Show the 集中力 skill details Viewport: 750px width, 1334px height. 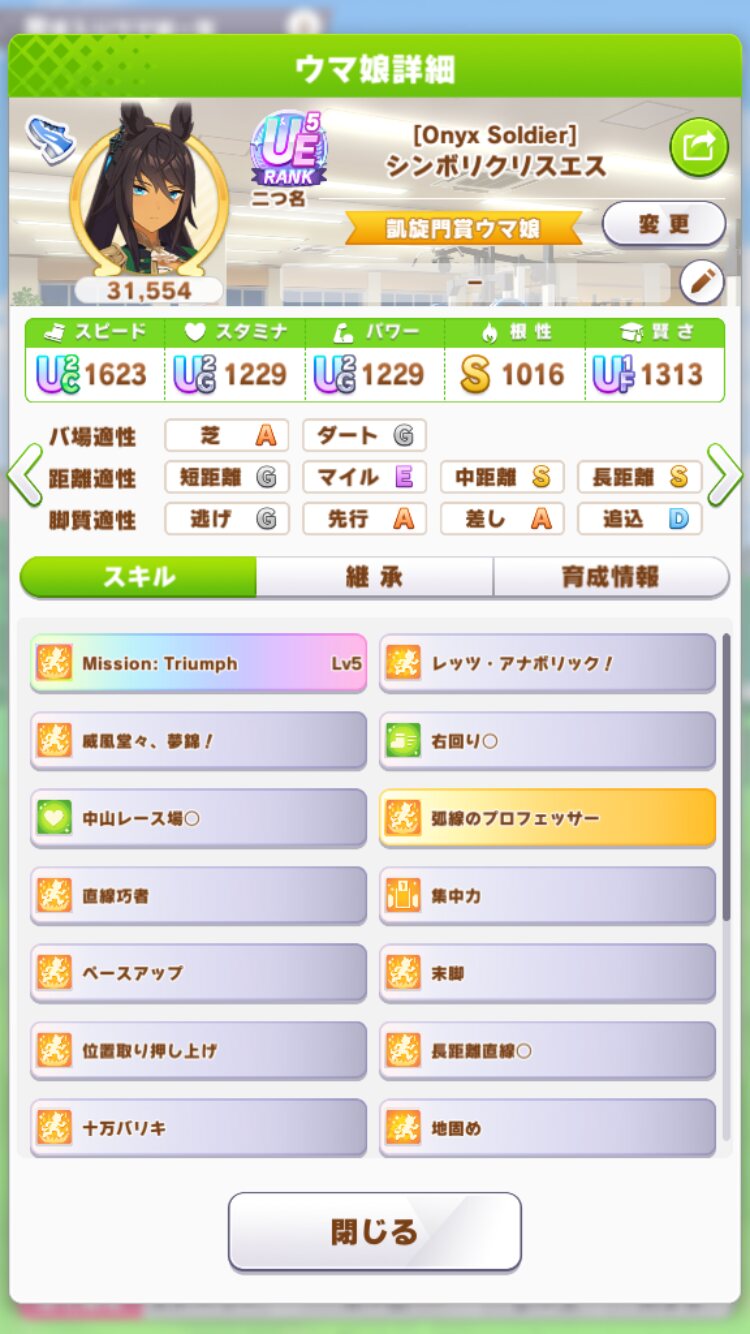pyautogui.click(x=547, y=895)
